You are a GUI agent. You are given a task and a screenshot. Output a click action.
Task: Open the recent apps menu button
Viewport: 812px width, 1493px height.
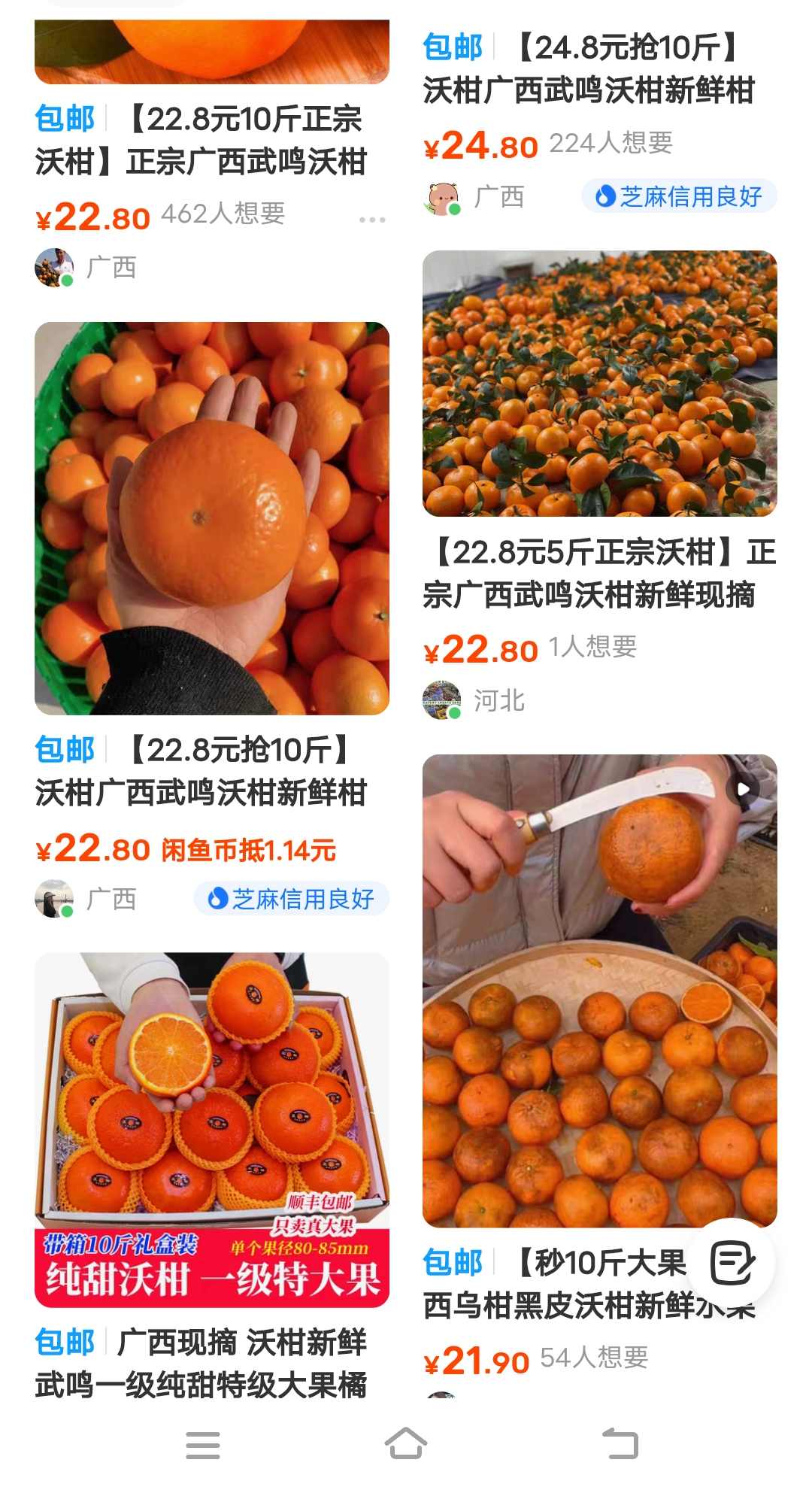pyautogui.click(x=203, y=1445)
